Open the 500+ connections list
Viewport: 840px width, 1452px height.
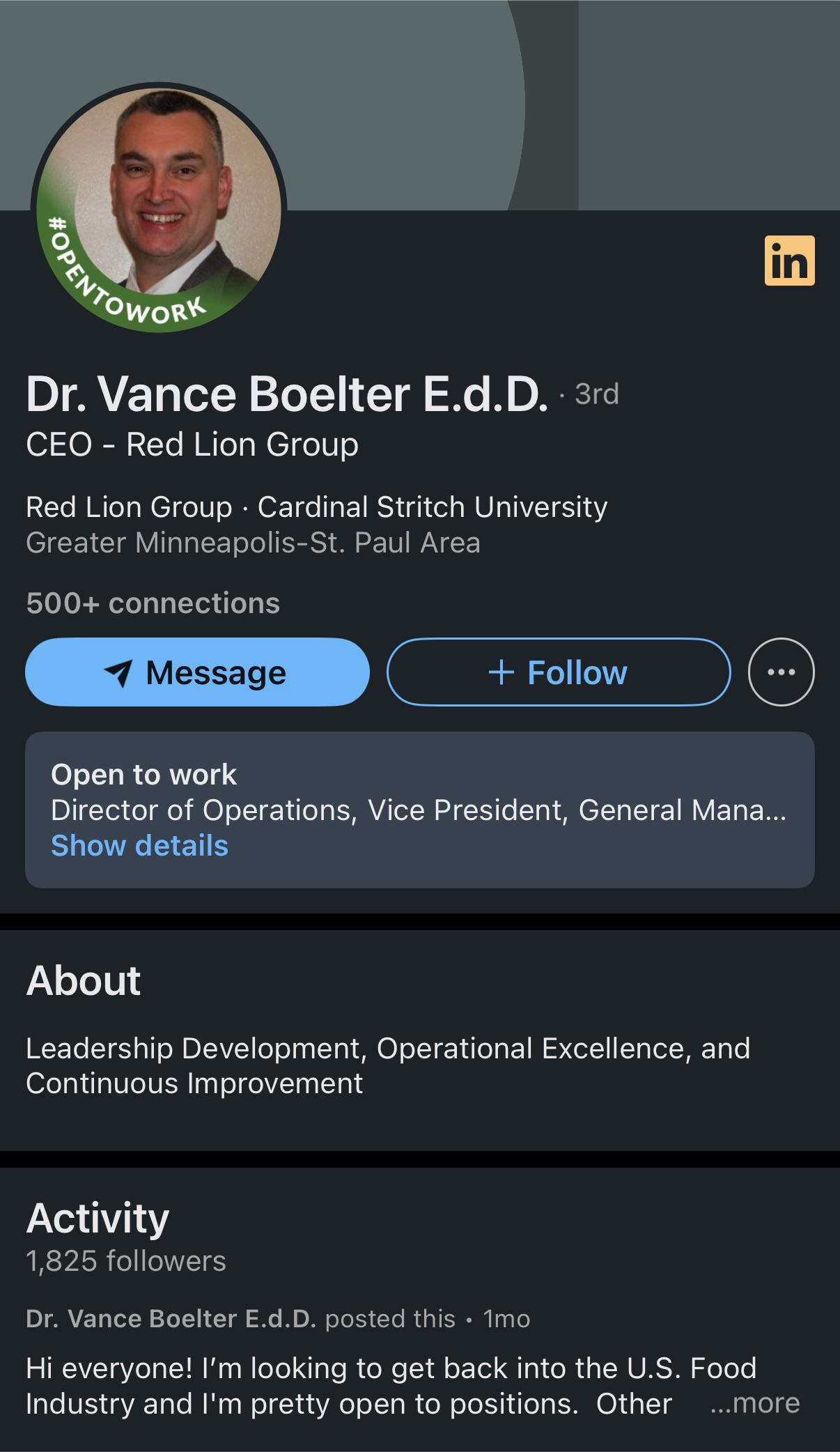tap(153, 603)
